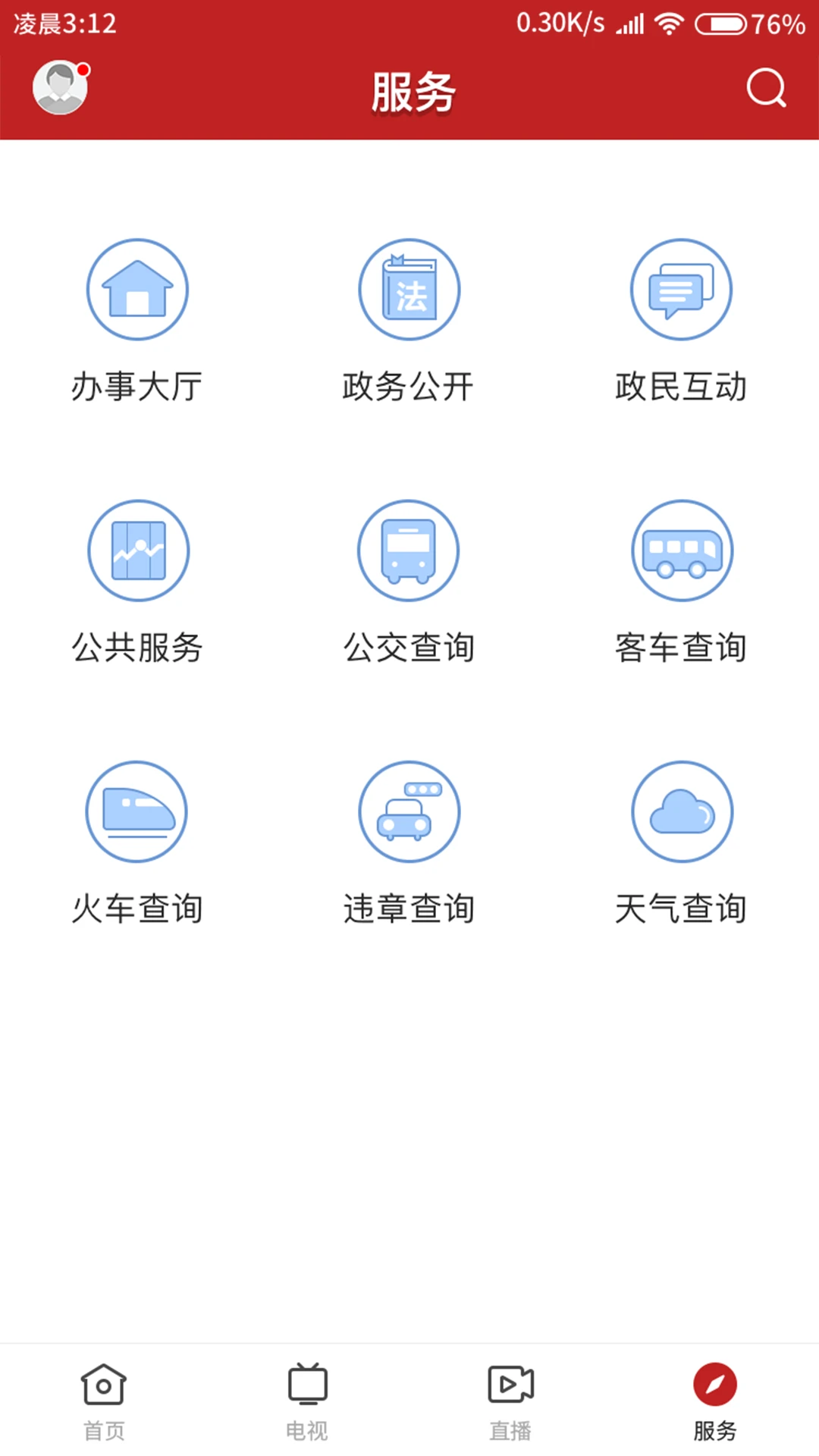Tap the battery indicator in status bar

click(x=722, y=23)
